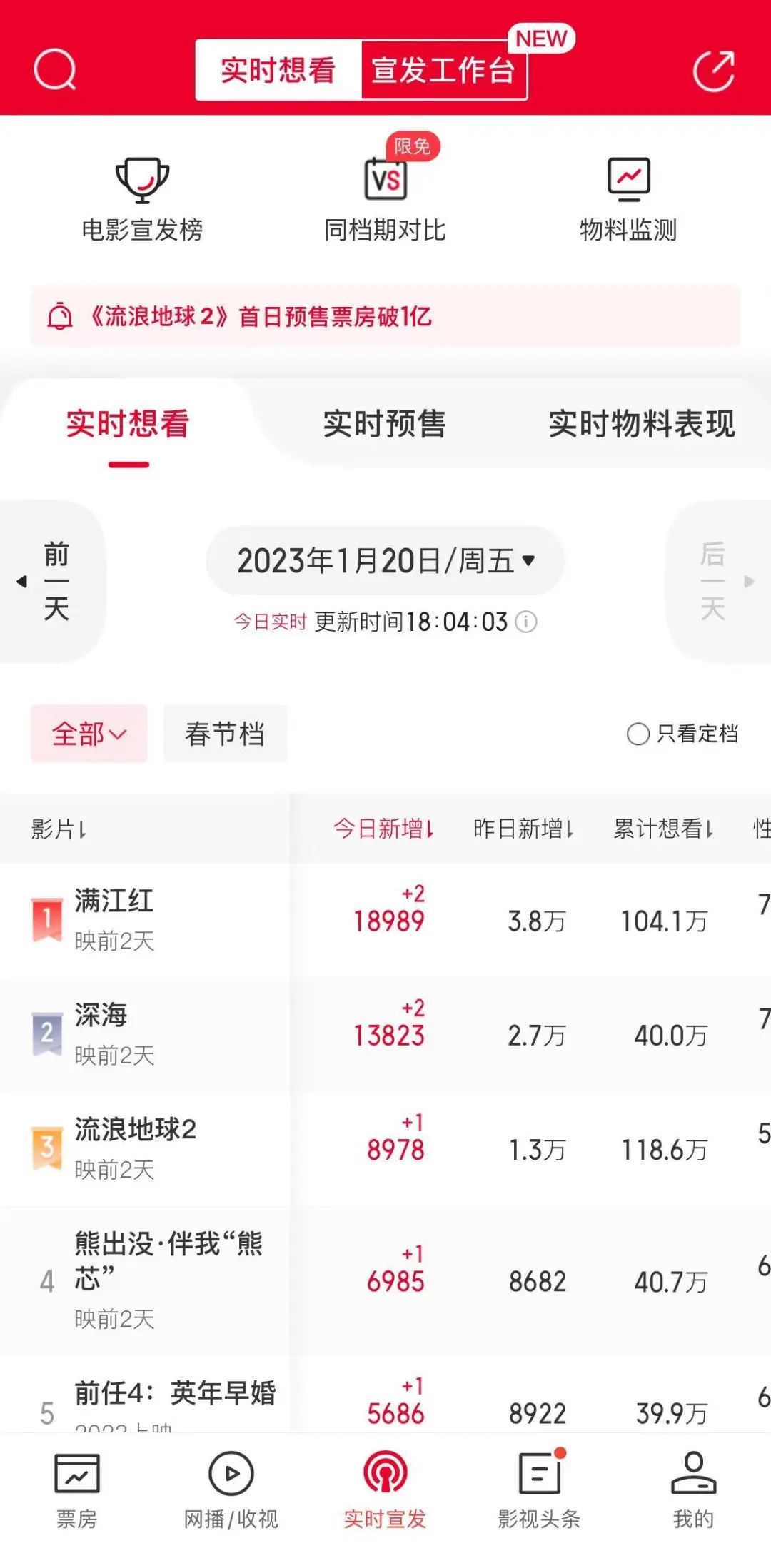Viewport: 771px width, 1568px height.
Task: Filter by 春节档
Action: [x=226, y=734]
